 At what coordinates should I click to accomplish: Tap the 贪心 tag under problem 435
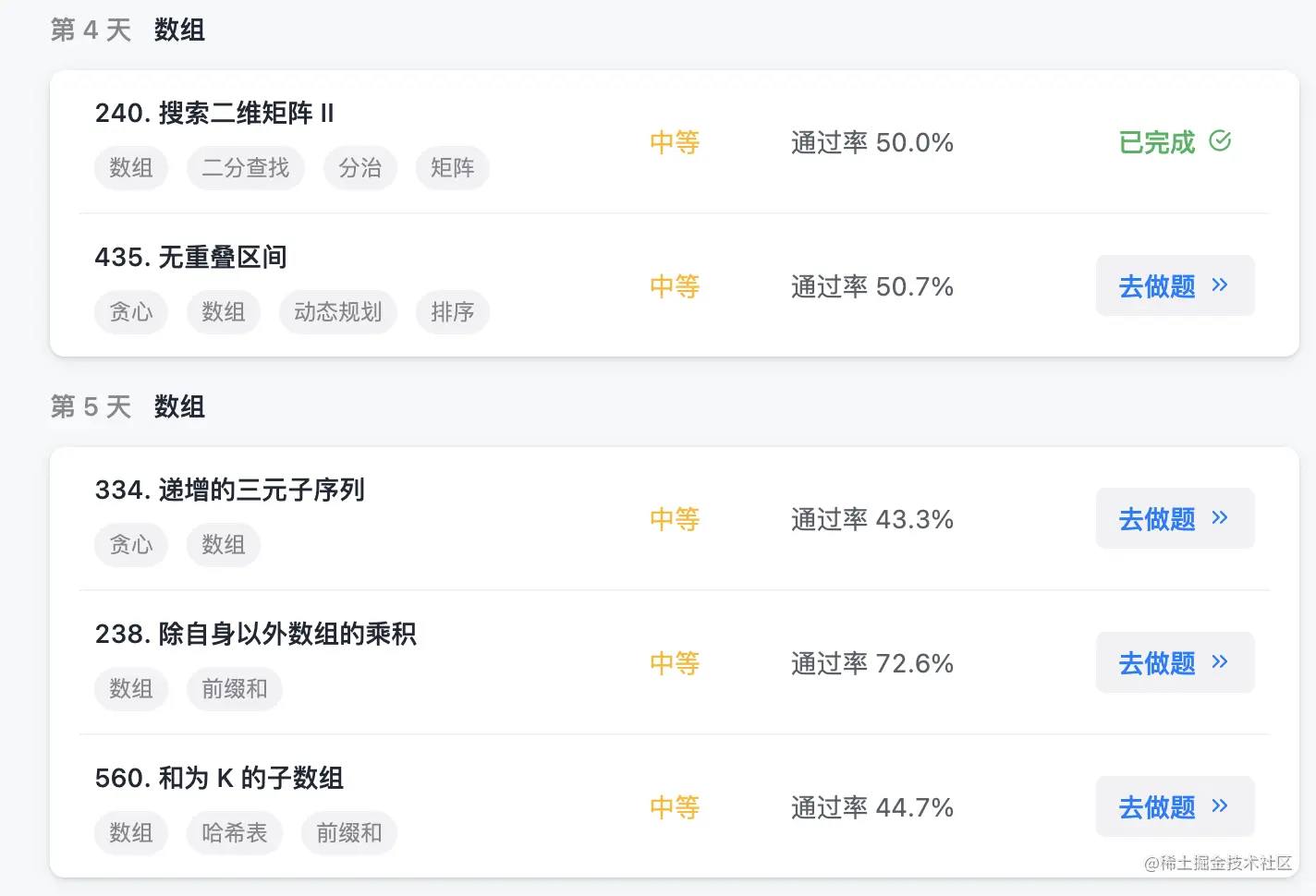[130, 312]
